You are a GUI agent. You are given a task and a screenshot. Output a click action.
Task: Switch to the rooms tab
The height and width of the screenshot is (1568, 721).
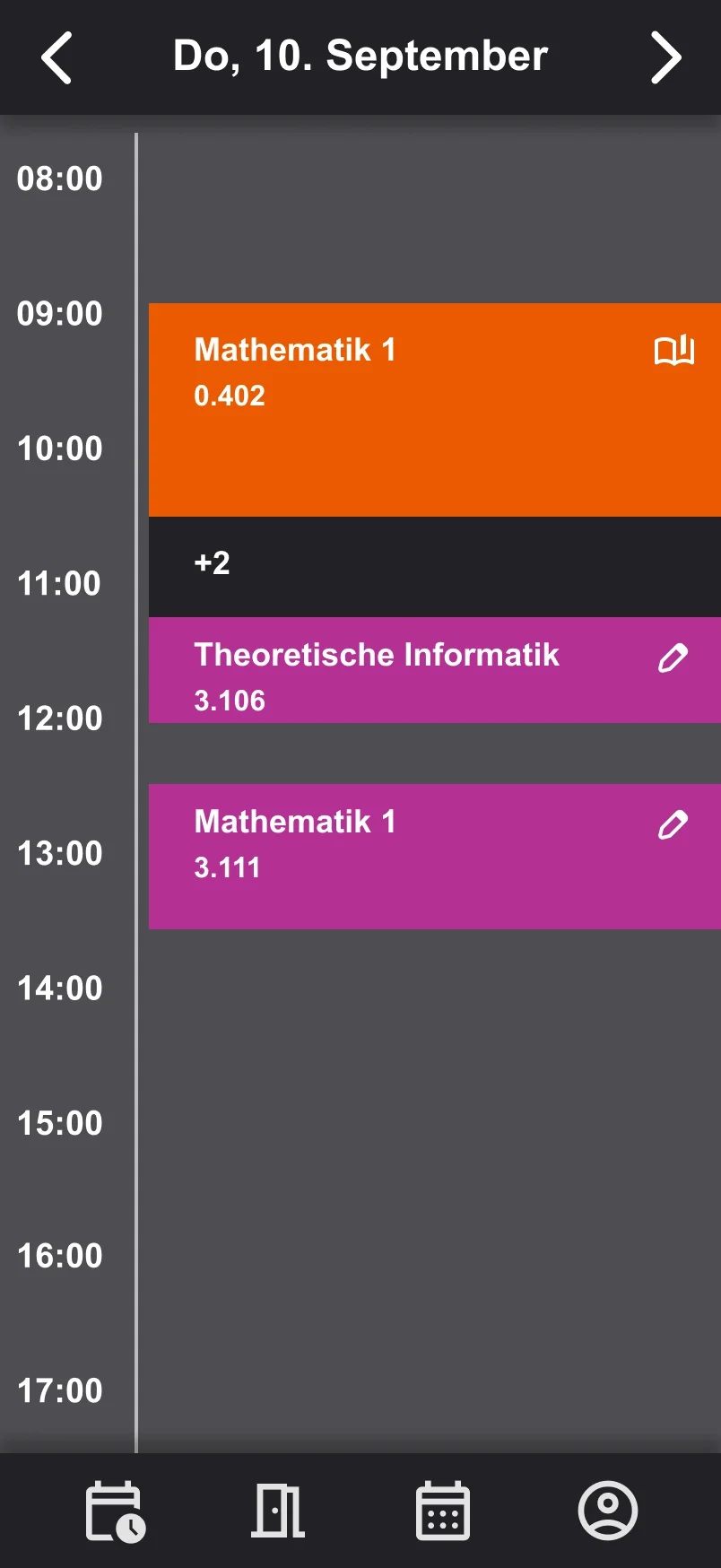click(x=278, y=1511)
